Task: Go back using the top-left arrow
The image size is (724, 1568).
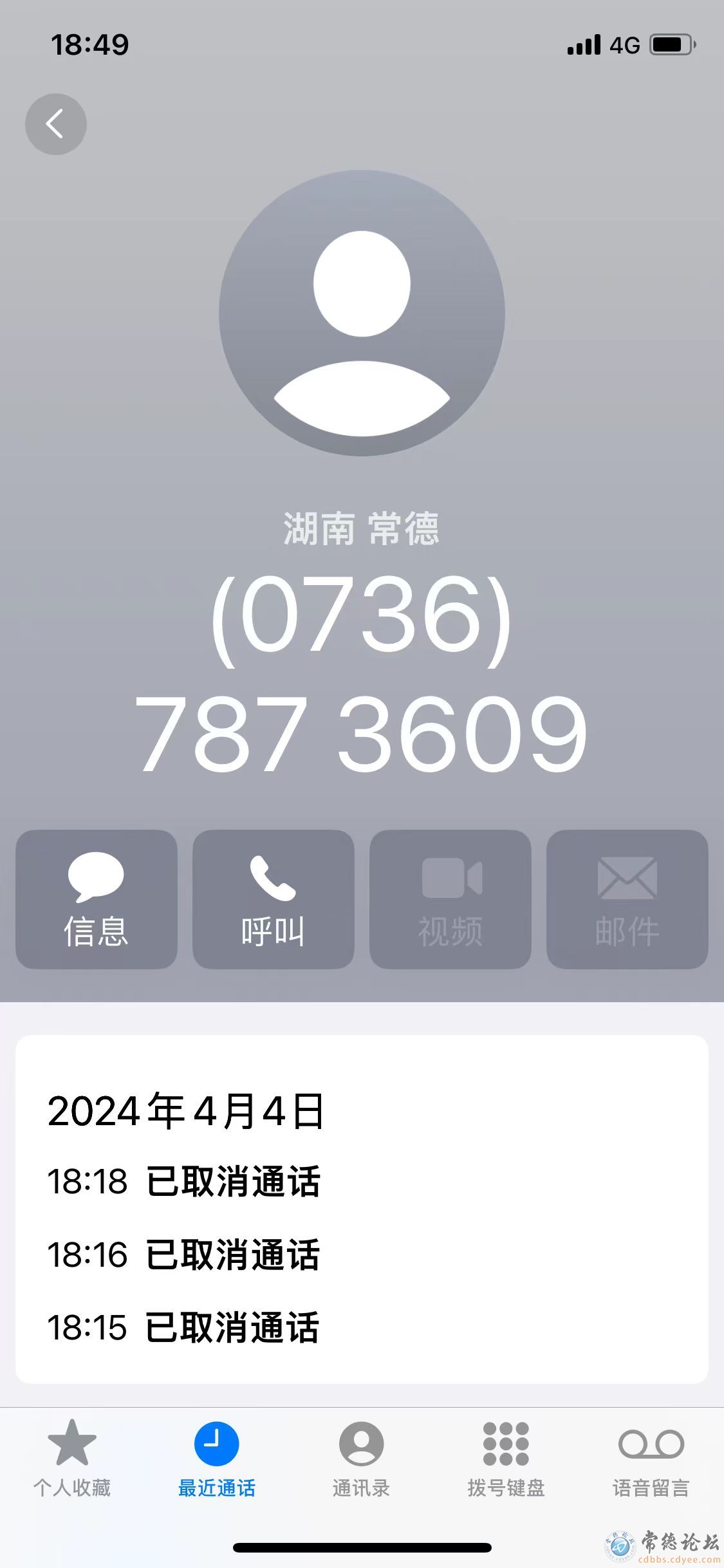Action: pos(56,124)
